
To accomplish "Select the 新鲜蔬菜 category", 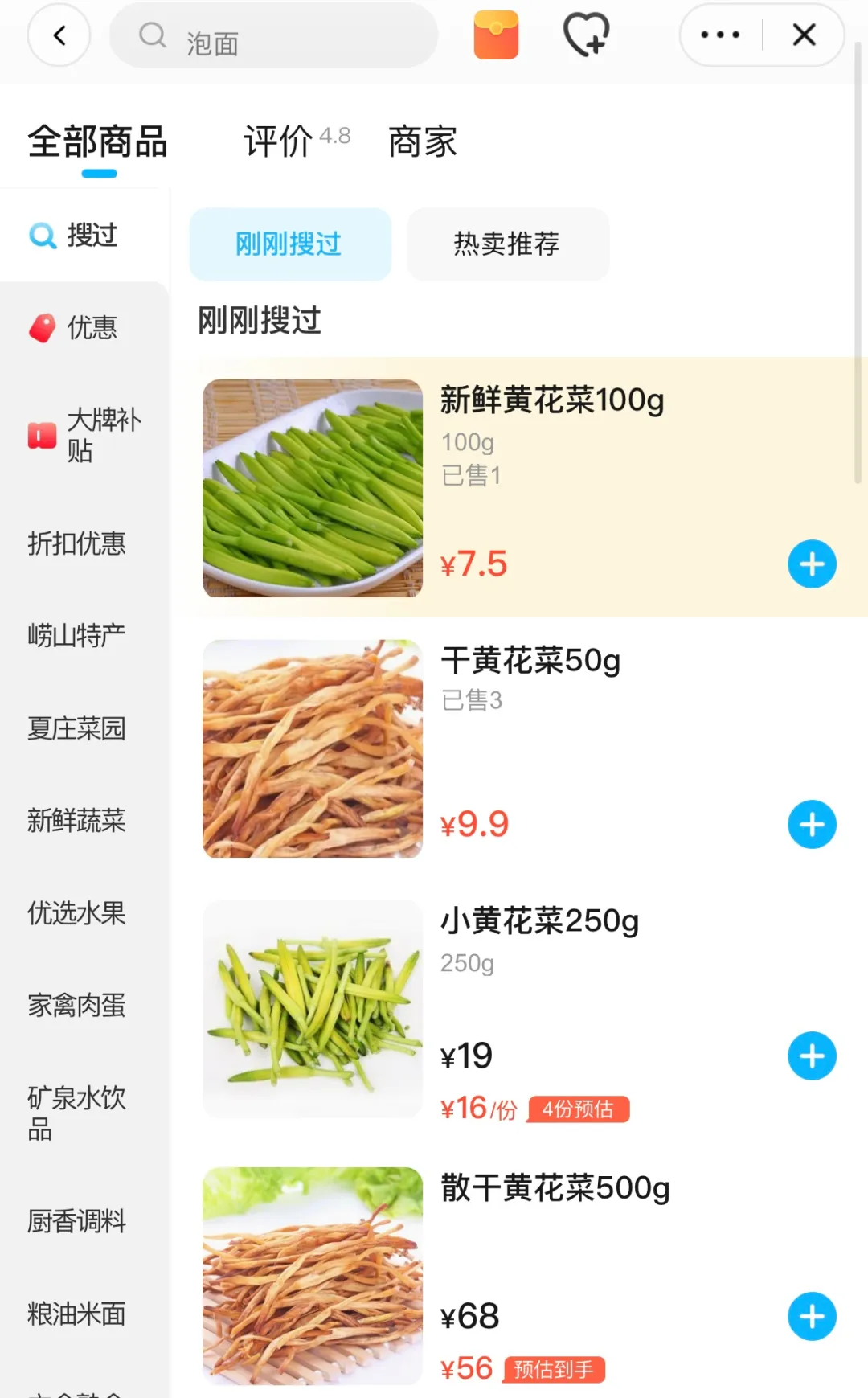I will (77, 821).
